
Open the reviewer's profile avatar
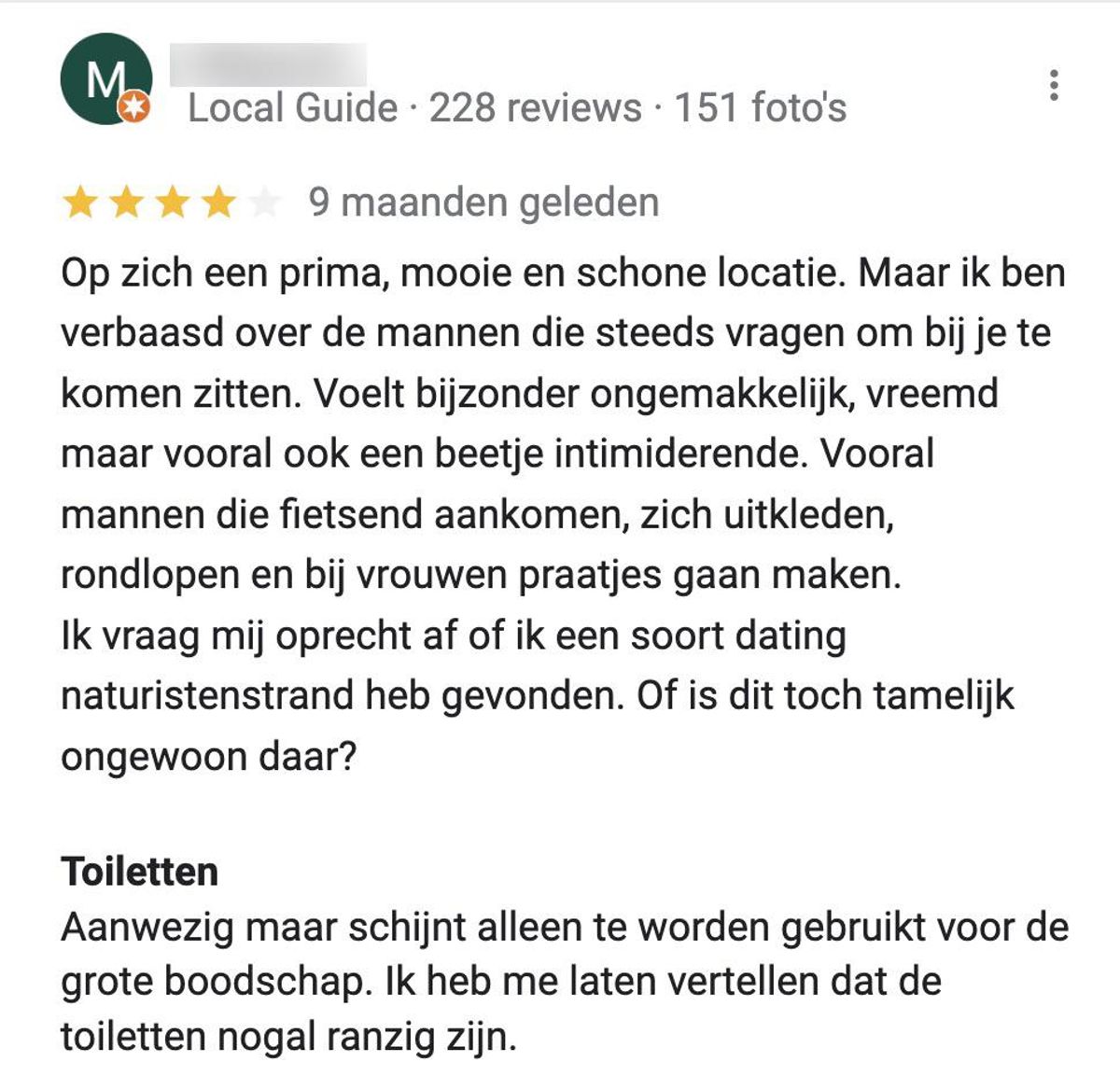105,80
